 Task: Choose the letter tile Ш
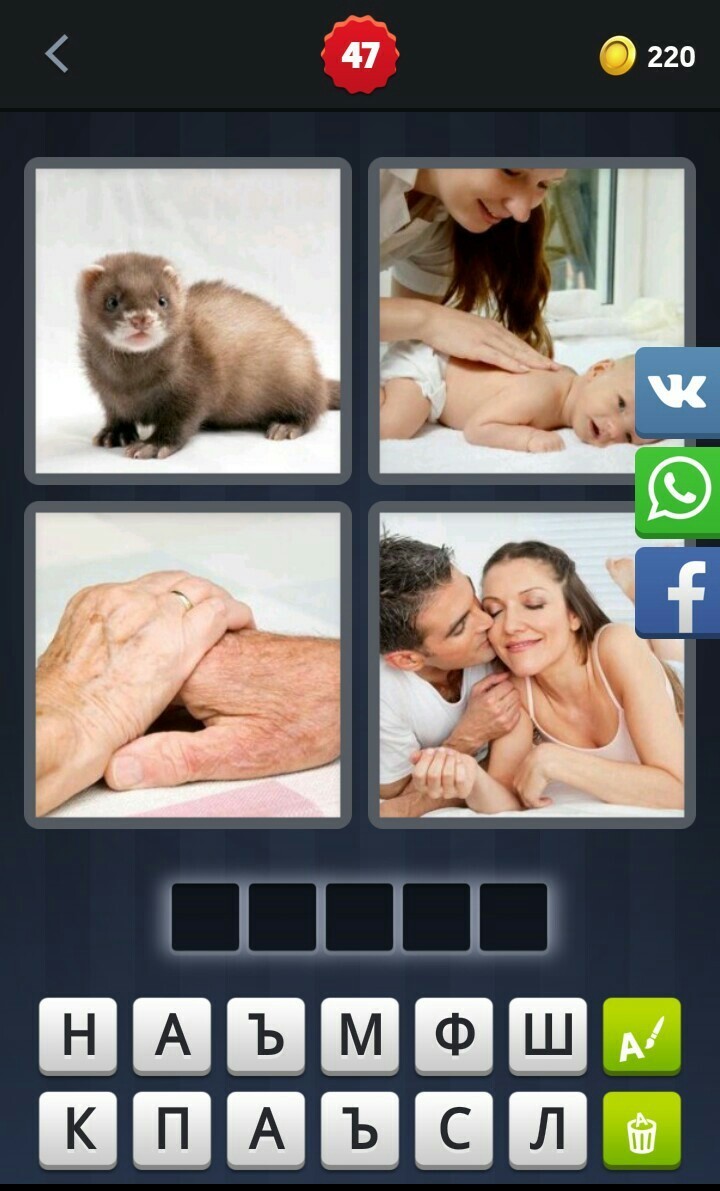click(x=548, y=1036)
